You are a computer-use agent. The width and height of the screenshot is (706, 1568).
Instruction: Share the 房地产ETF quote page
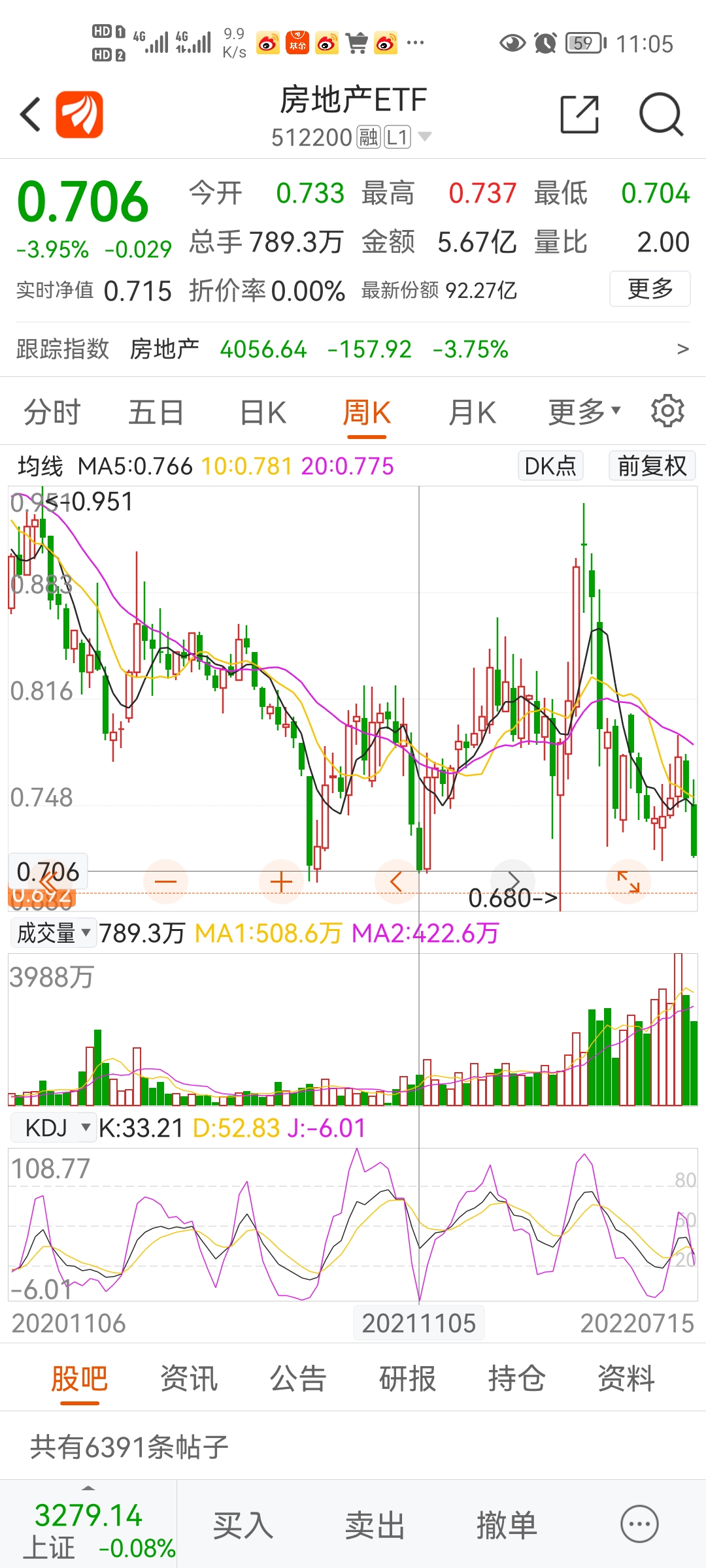pos(580,114)
